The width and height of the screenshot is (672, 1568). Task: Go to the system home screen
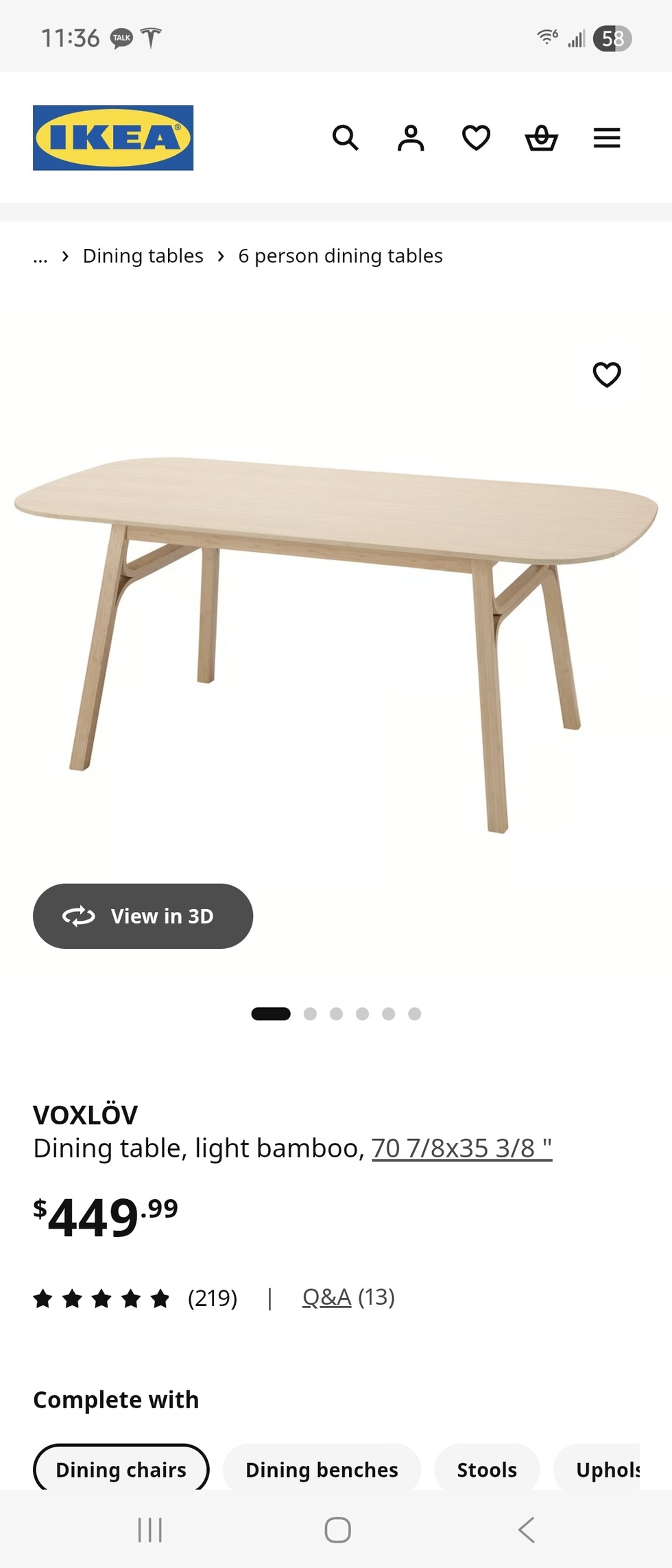tap(337, 1530)
